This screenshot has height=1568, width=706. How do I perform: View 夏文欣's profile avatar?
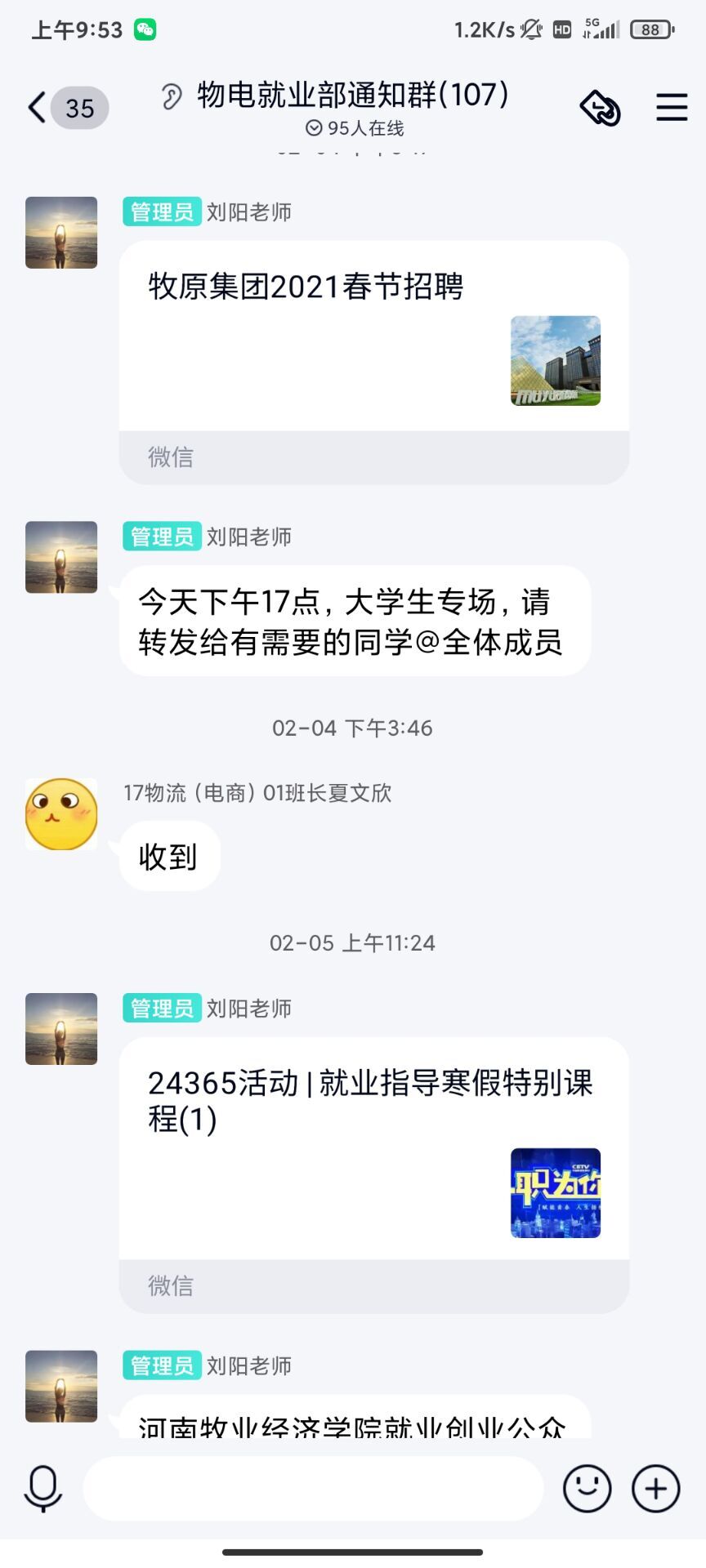click(61, 814)
